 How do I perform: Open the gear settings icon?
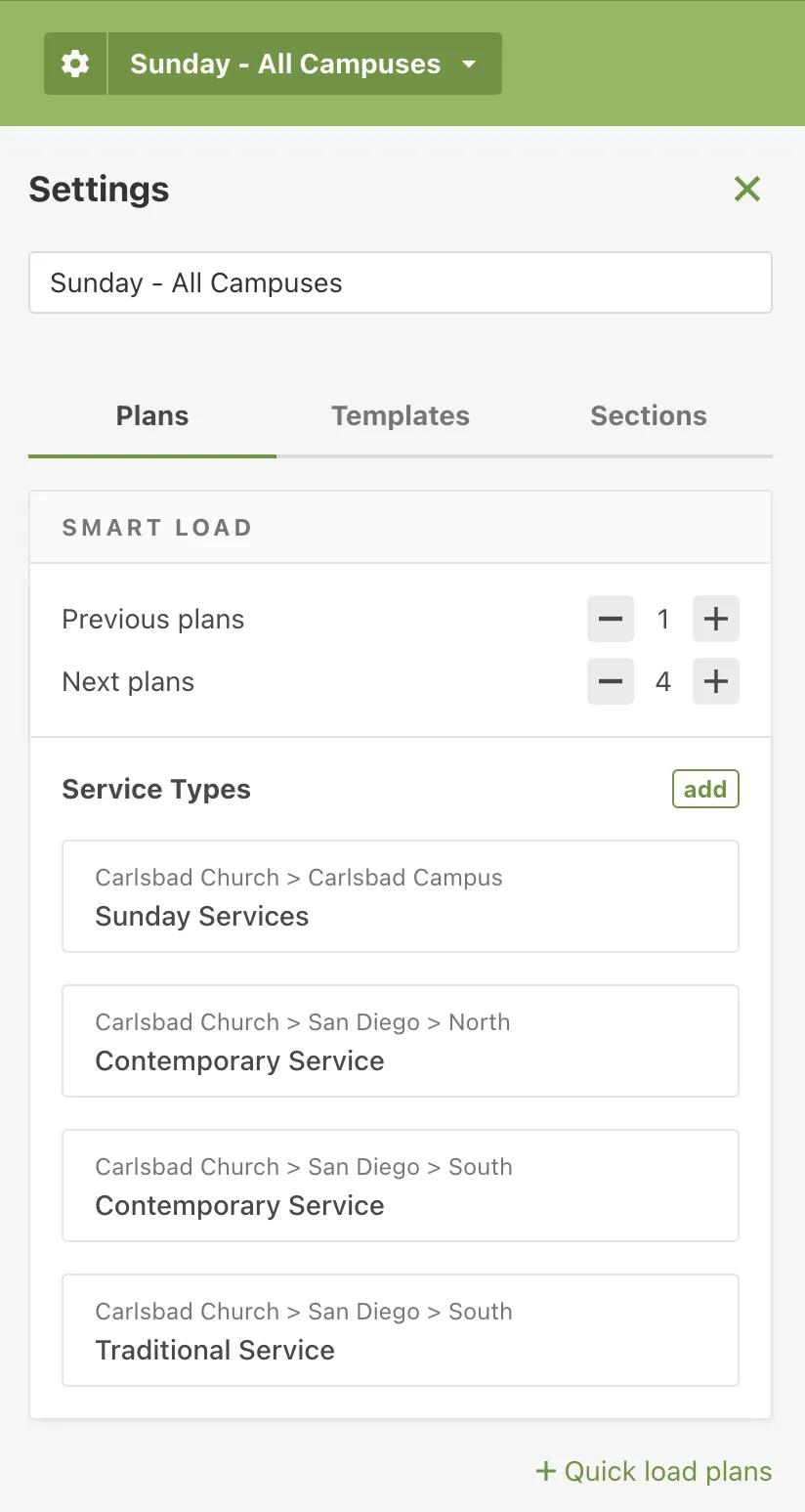click(75, 64)
